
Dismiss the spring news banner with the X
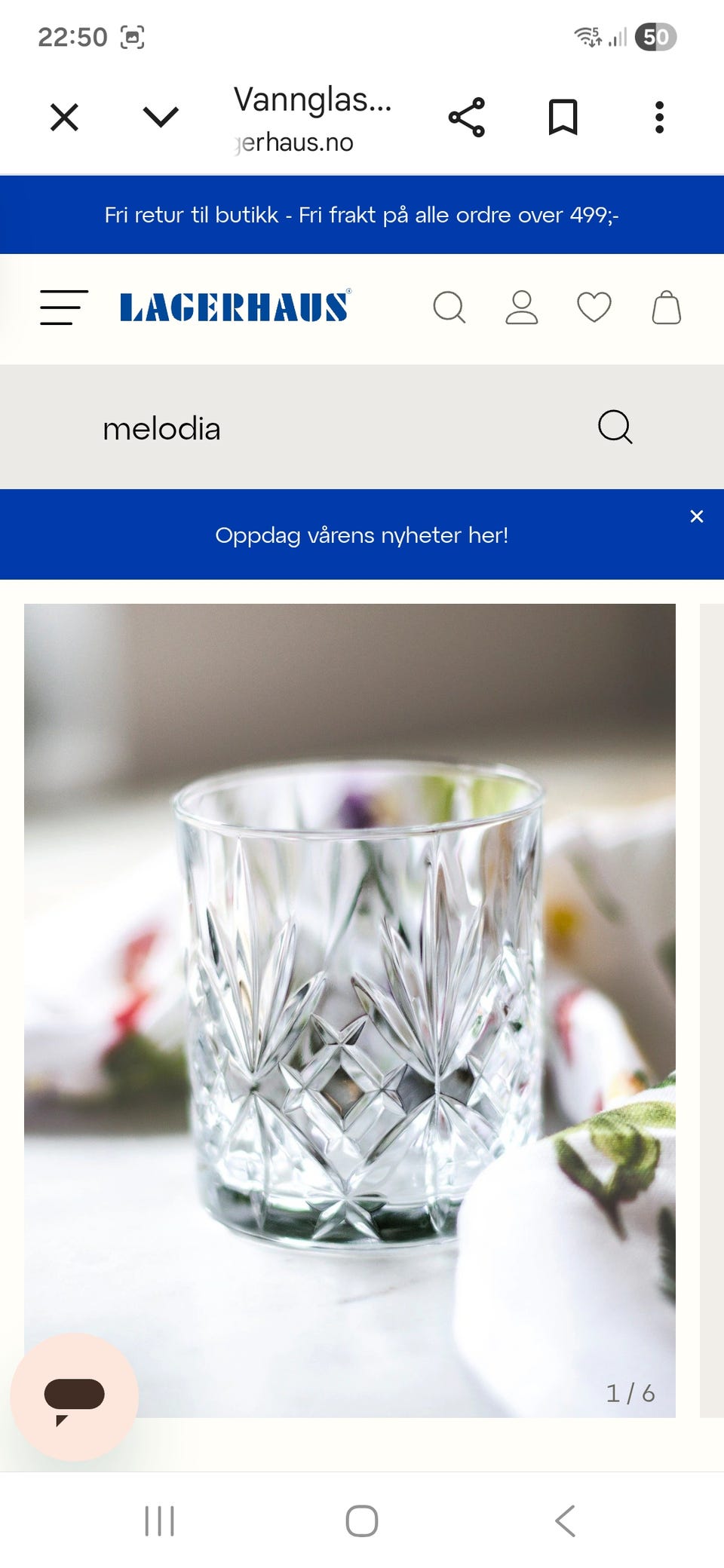(697, 516)
